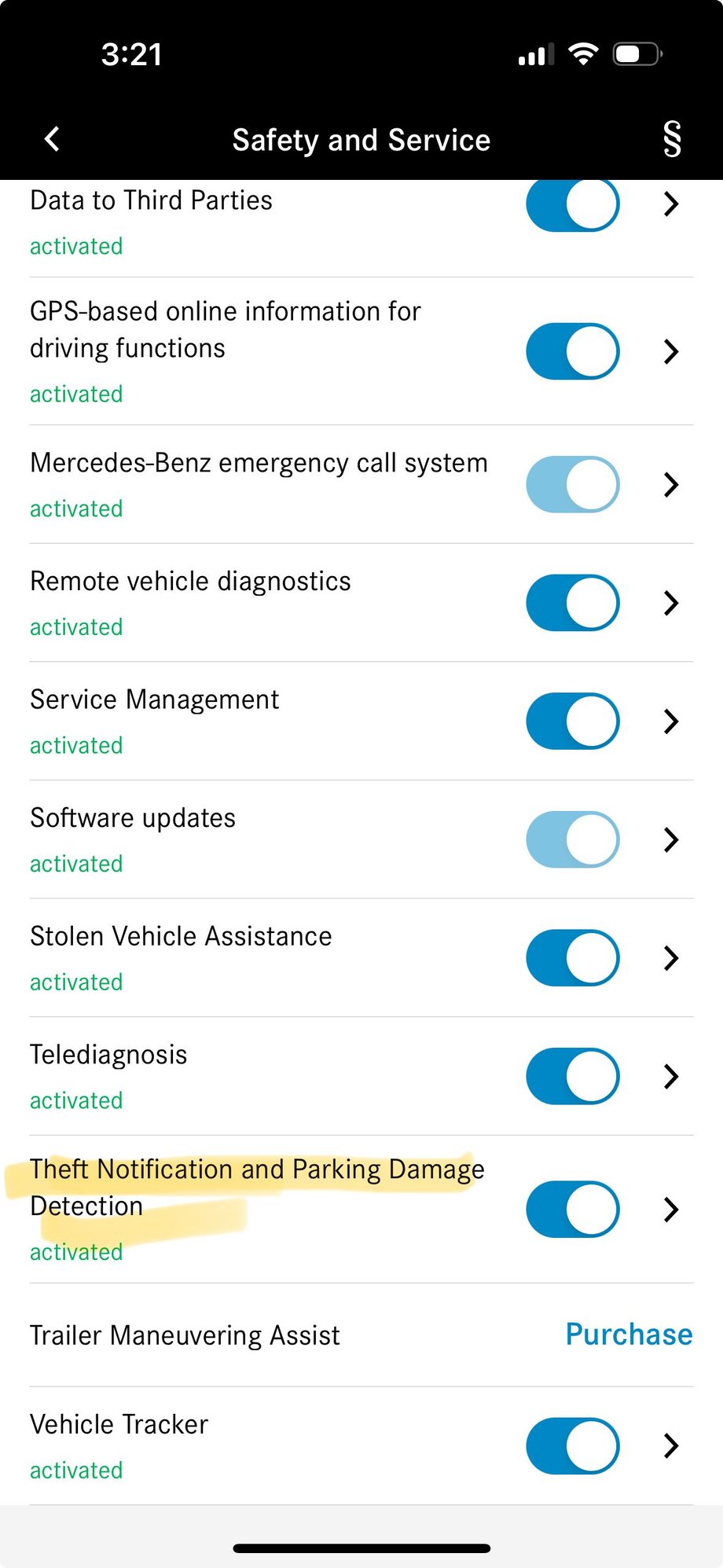Open Remote vehicle diagnostics details chevron

(x=670, y=603)
